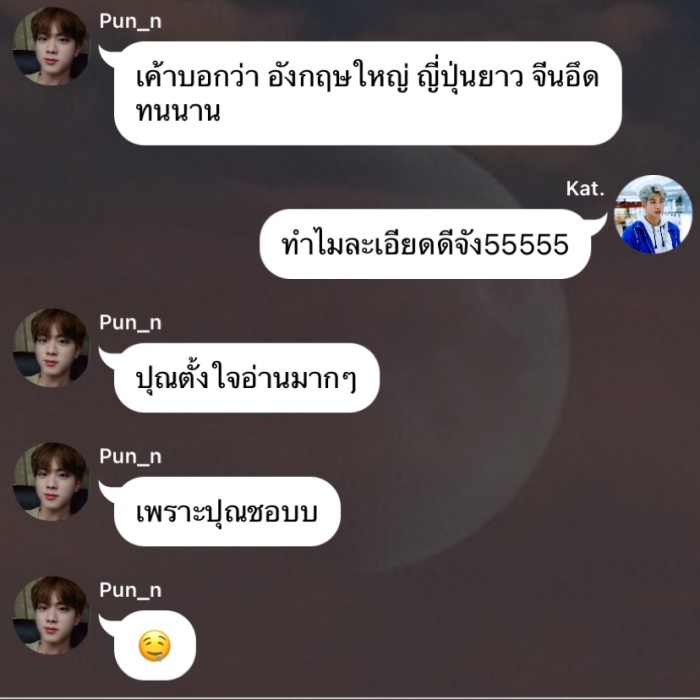
Task: Open Kat.'s profile picture
Action: [652, 215]
